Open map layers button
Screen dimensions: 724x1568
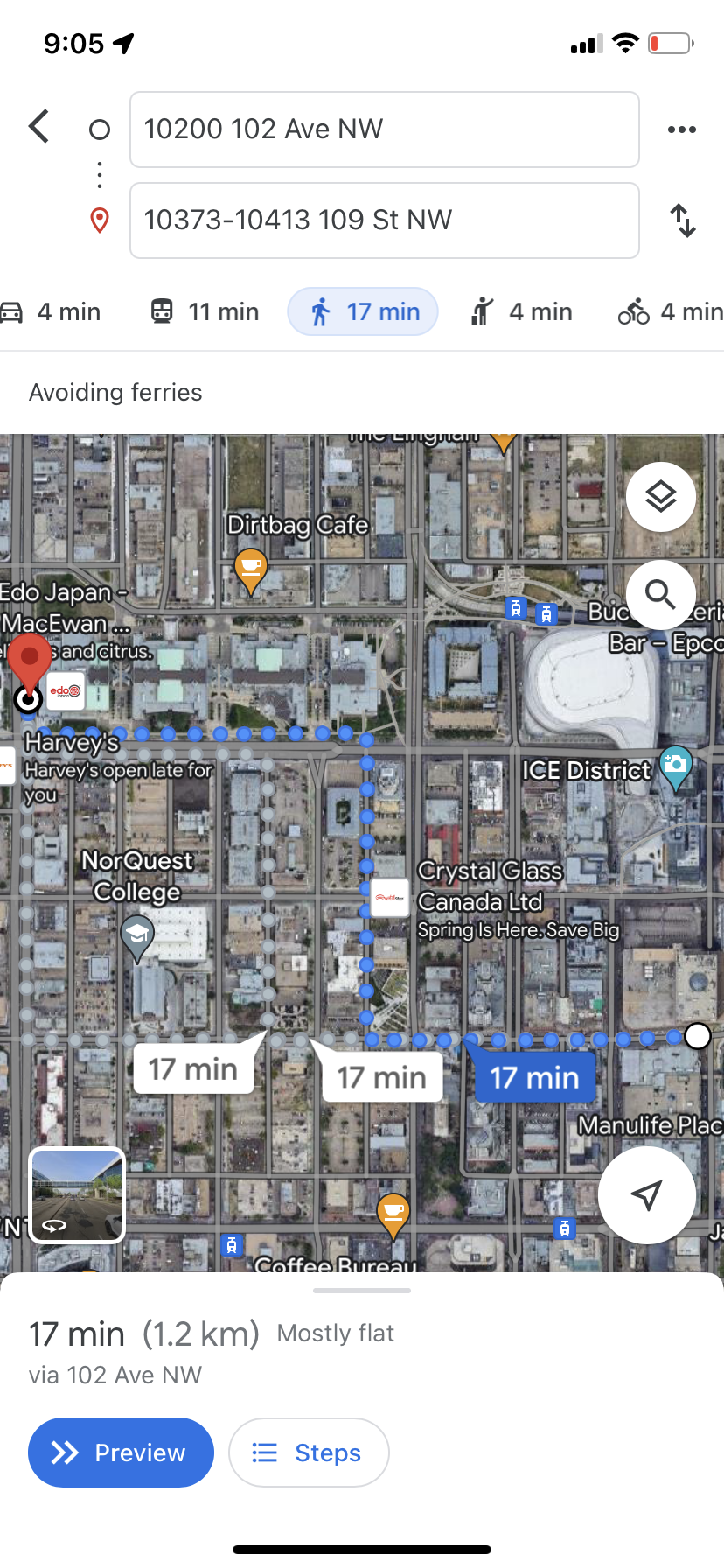coord(661,497)
